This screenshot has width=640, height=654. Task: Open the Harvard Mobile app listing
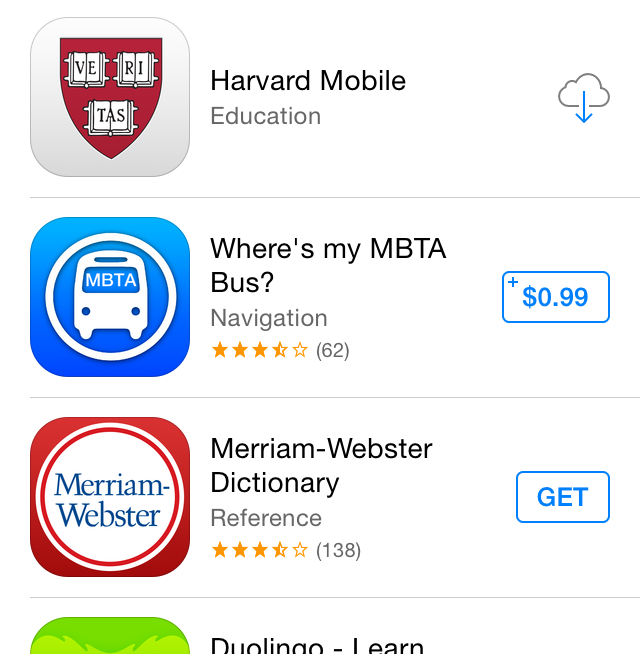tap(308, 81)
